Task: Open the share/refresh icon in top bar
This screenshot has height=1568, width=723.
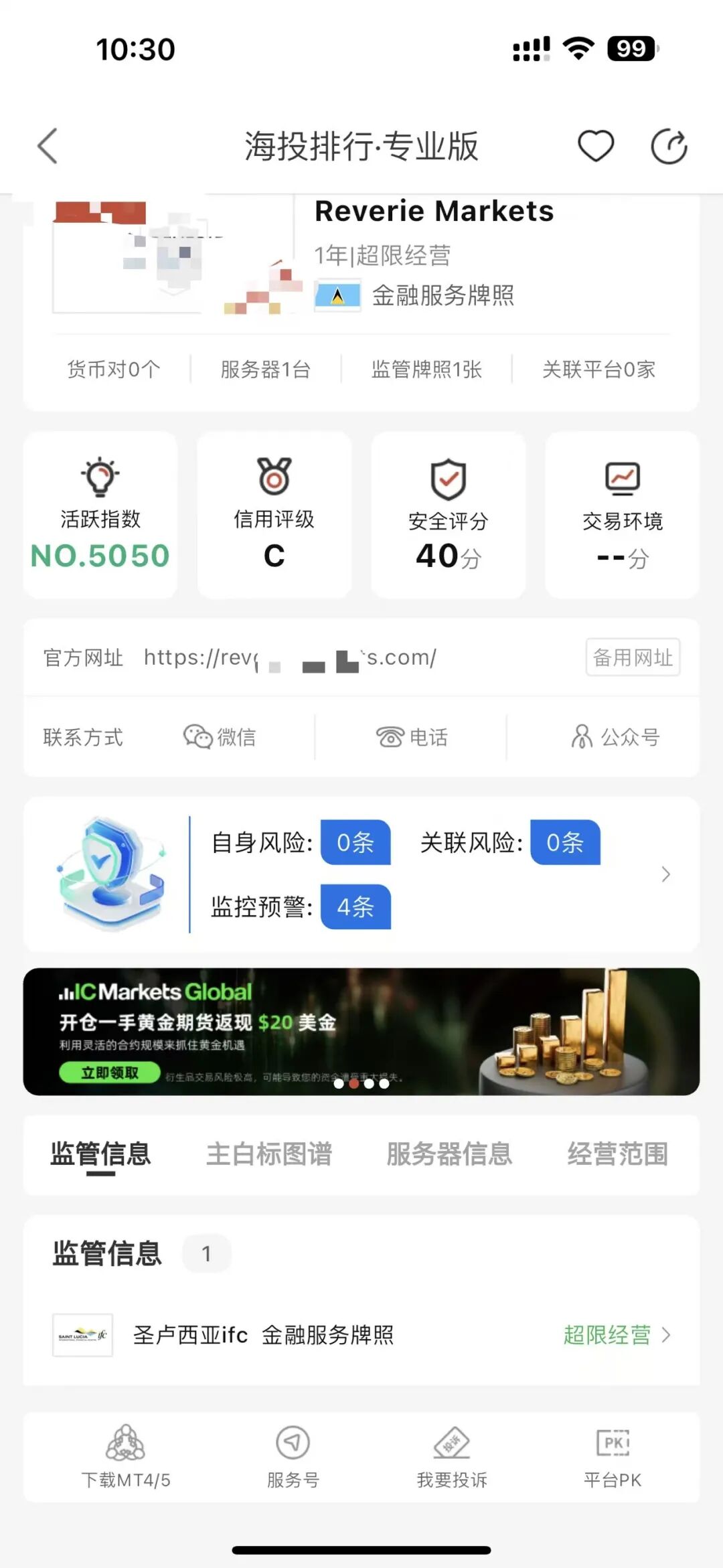Action: coord(669,146)
